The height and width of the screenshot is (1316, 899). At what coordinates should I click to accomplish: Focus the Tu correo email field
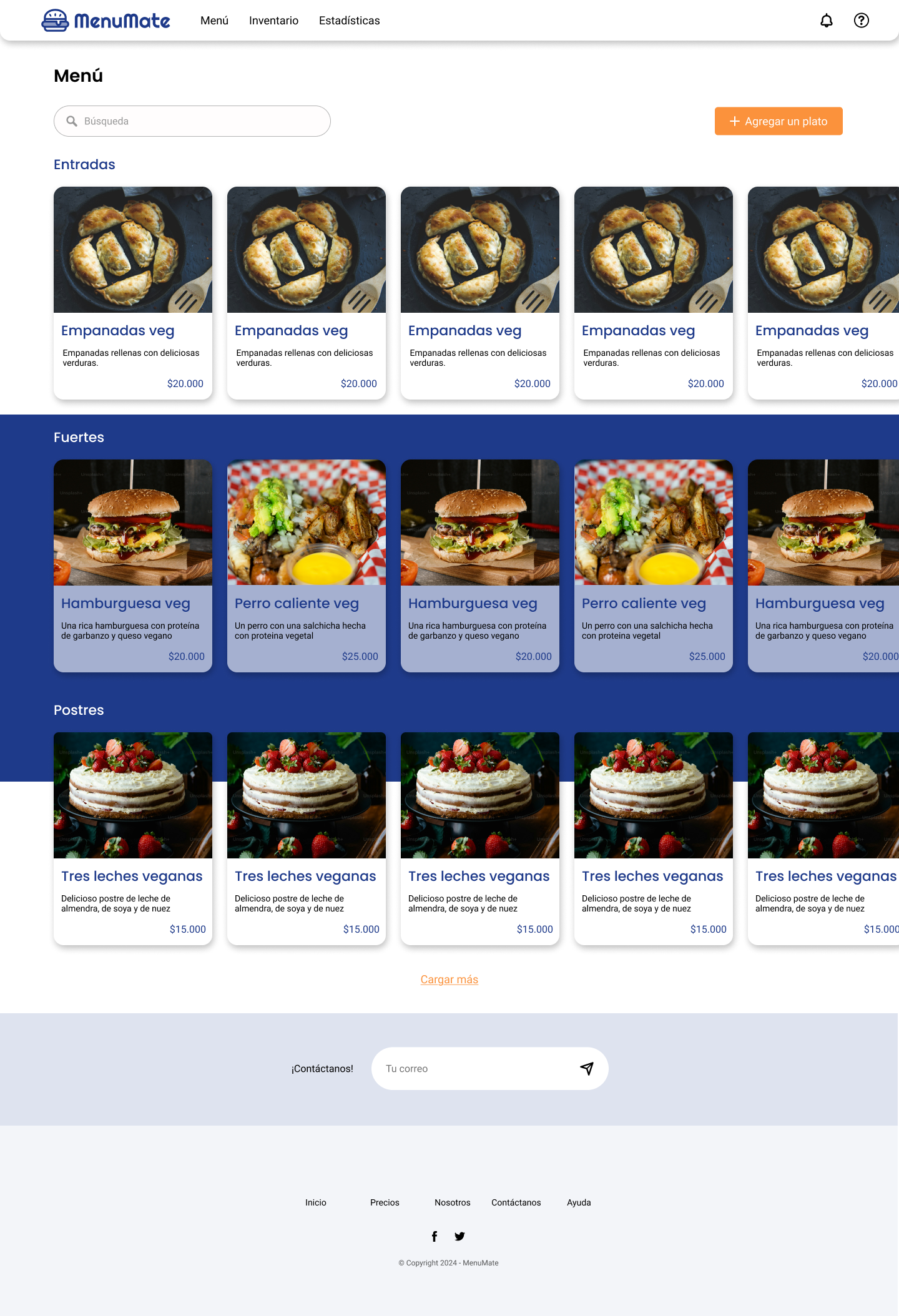pyautogui.click(x=474, y=1069)
